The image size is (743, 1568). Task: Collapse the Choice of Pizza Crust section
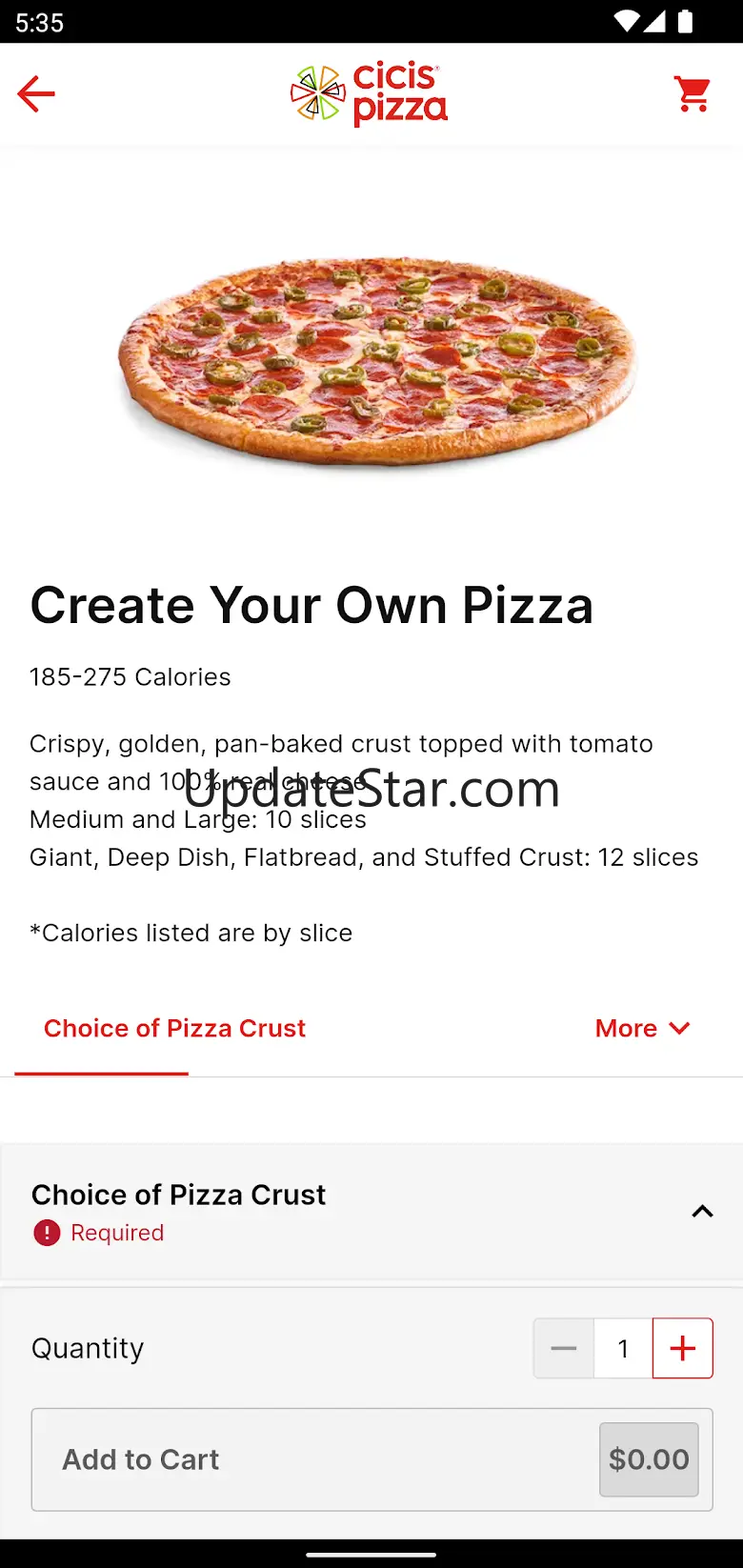(702, 1212)
